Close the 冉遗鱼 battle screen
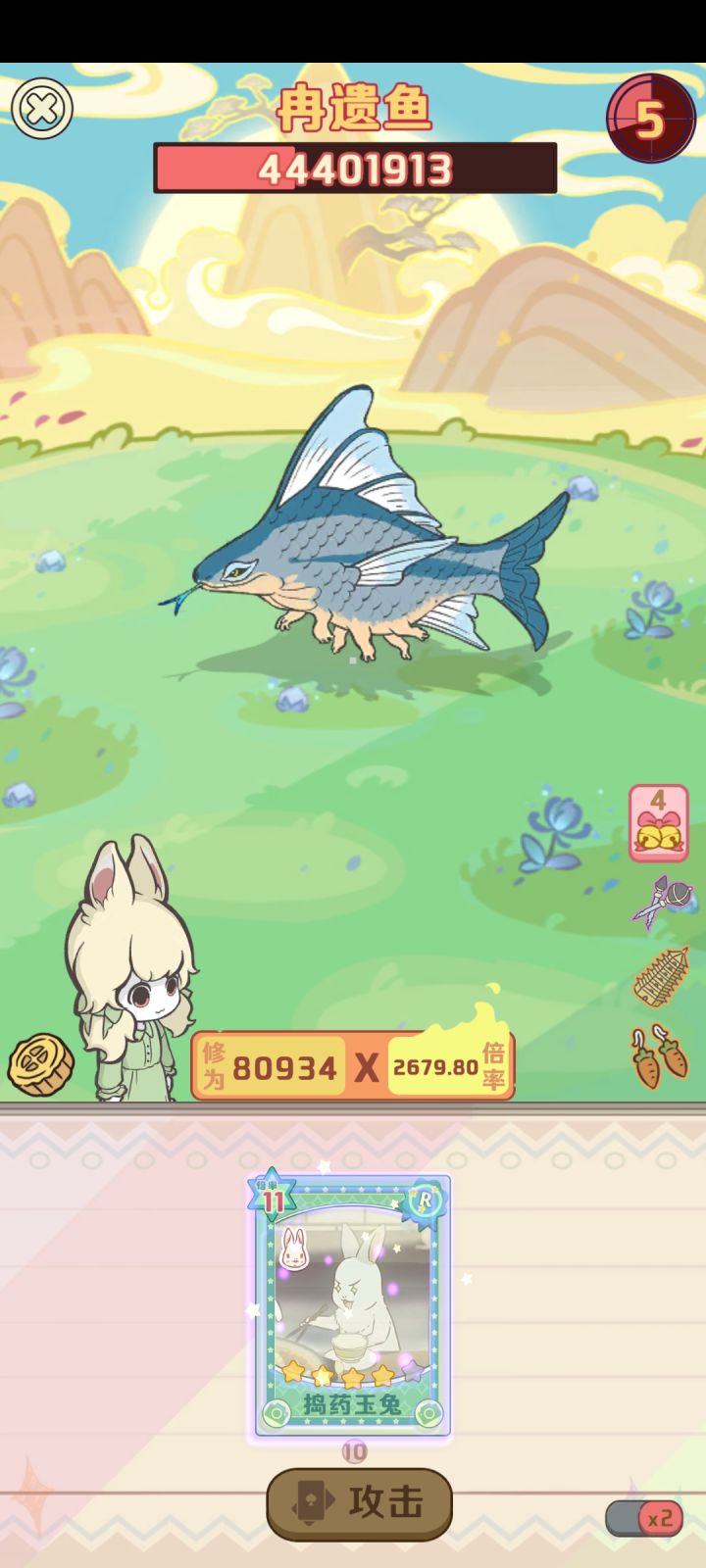 [40, 107]
